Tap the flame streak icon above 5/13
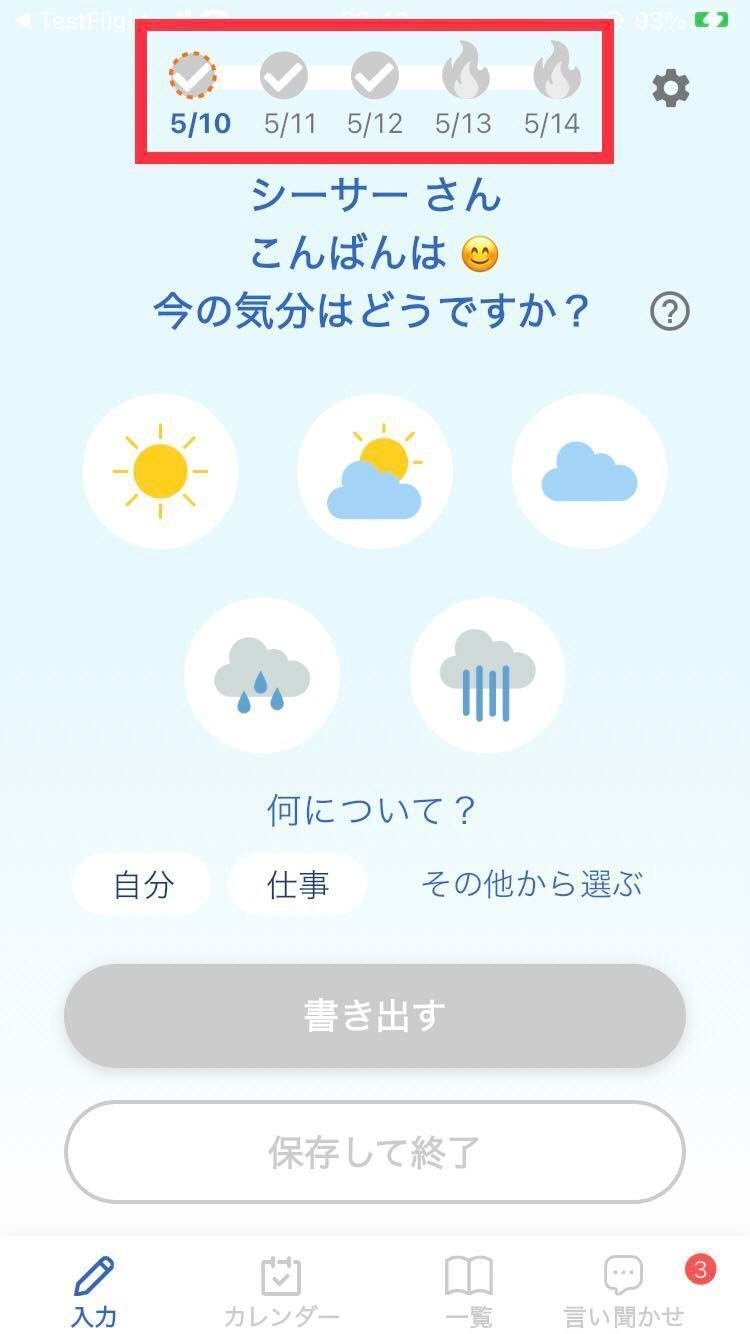Viewport: 750px width, 1334px height. [465, 73]
